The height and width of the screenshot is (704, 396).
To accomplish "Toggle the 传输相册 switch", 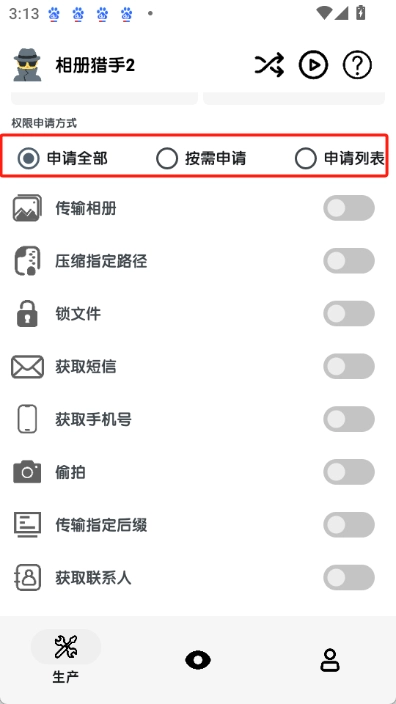I will click(x=349, y=208).
